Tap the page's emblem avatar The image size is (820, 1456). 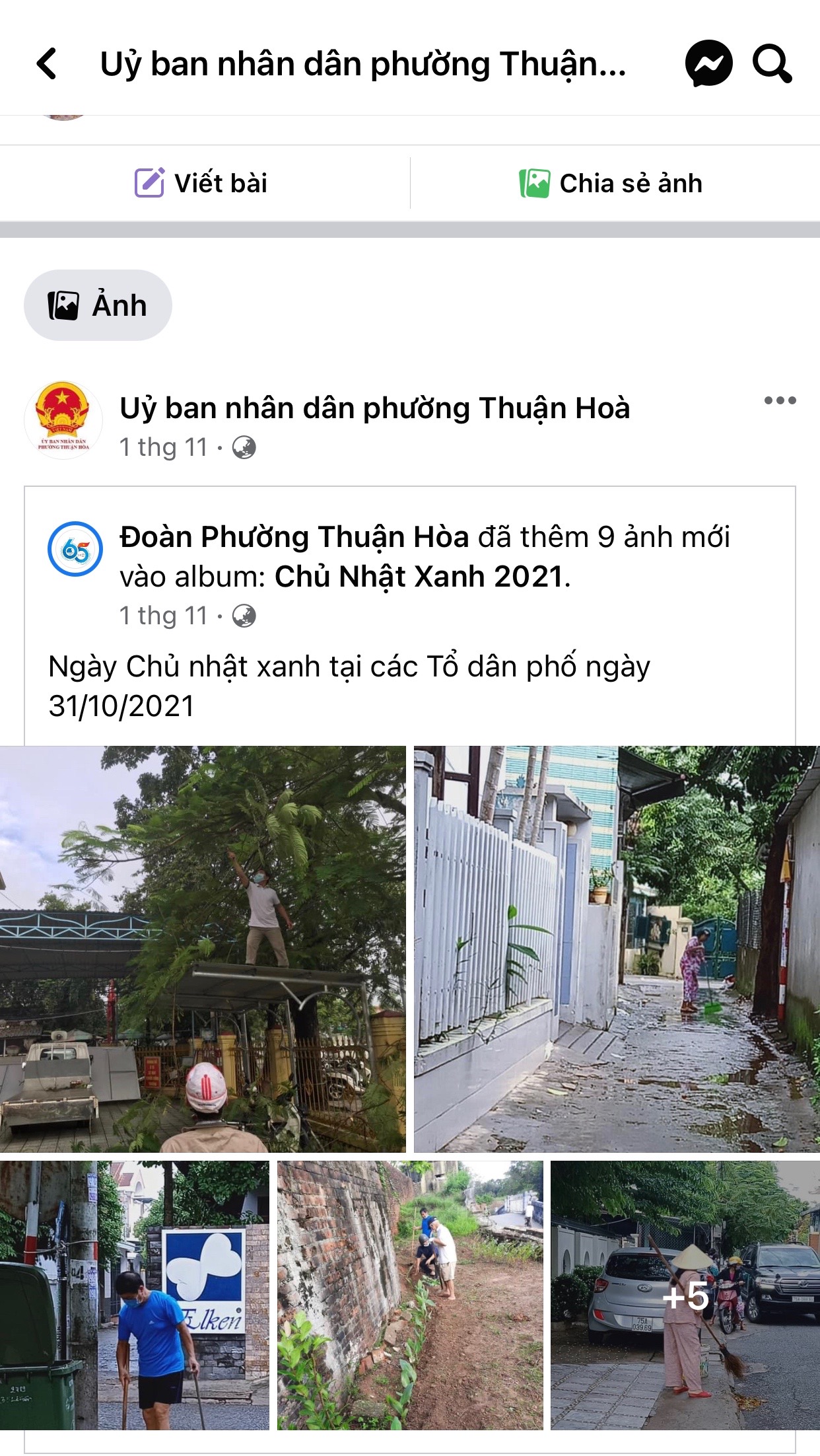[63, 420]
